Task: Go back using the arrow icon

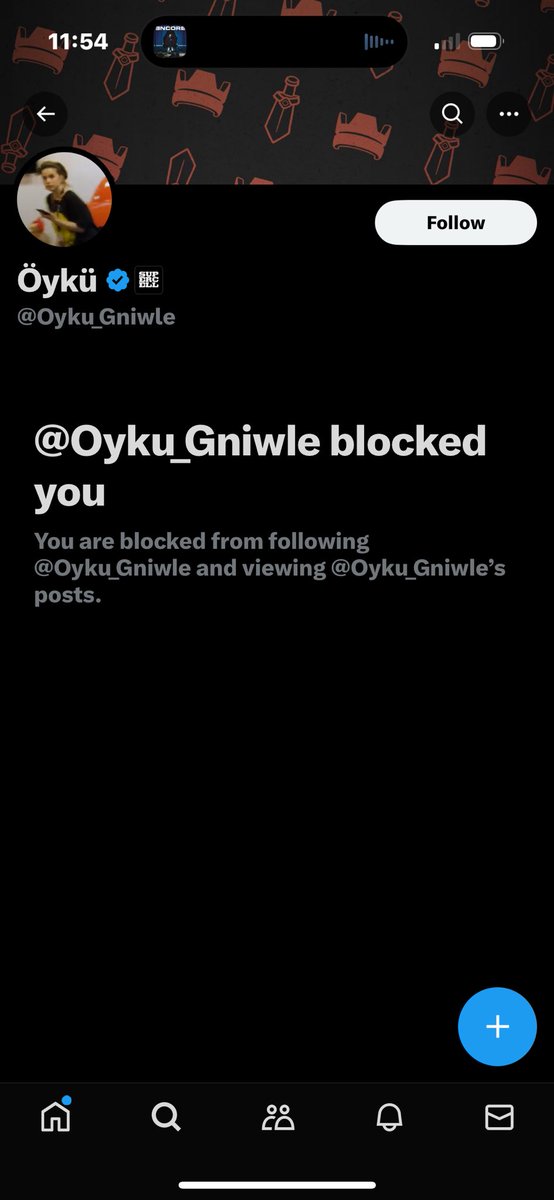Action: pos(45,114)
